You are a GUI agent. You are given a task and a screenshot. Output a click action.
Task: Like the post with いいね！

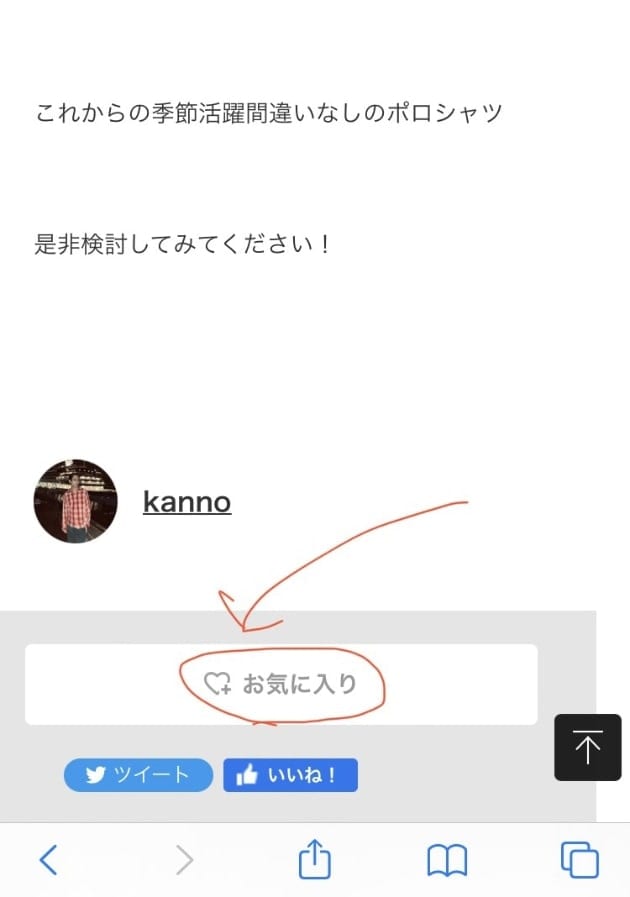pyautogui.click(x=290, y=775)
